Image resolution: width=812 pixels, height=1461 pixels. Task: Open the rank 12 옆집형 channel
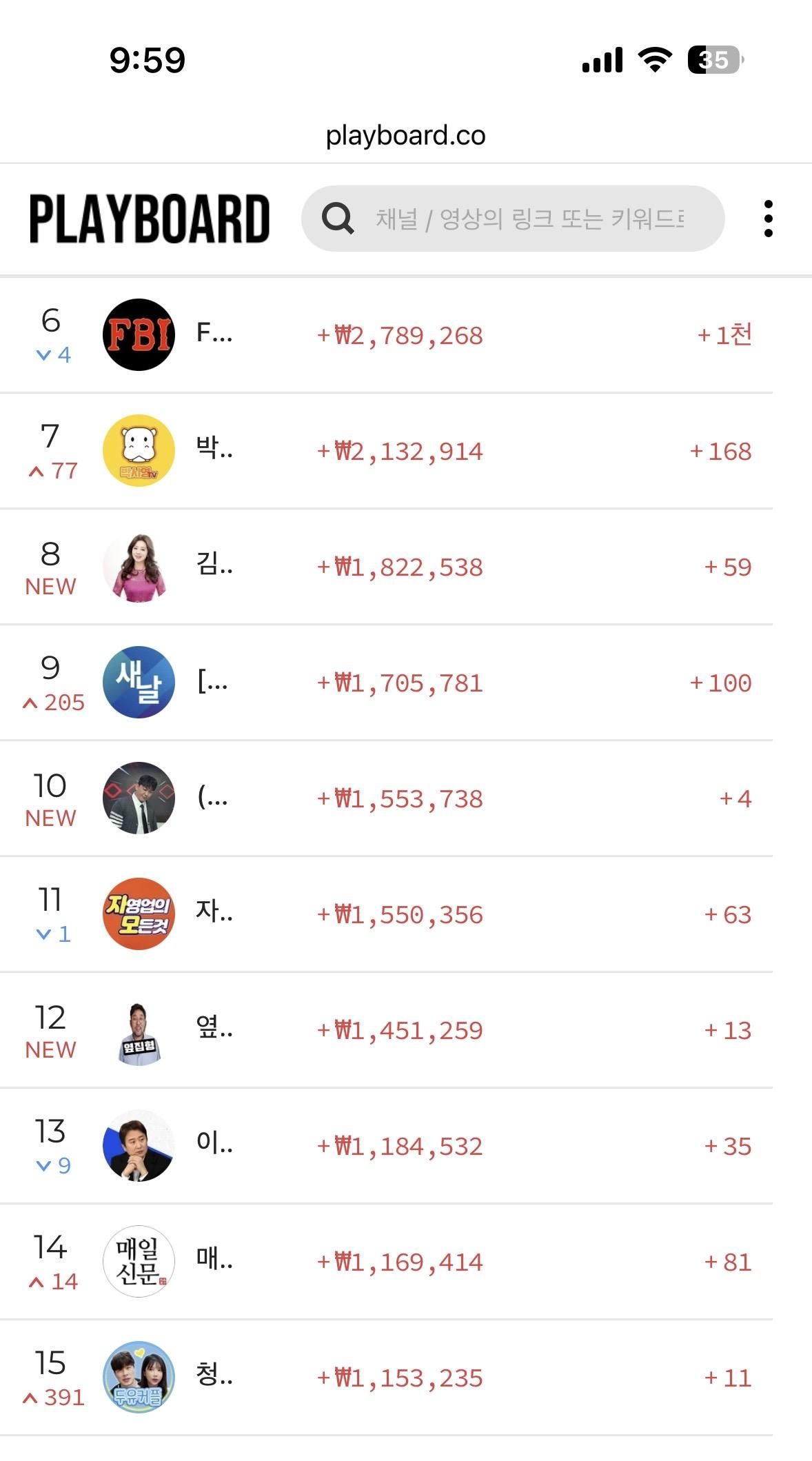click(386, 1030)
